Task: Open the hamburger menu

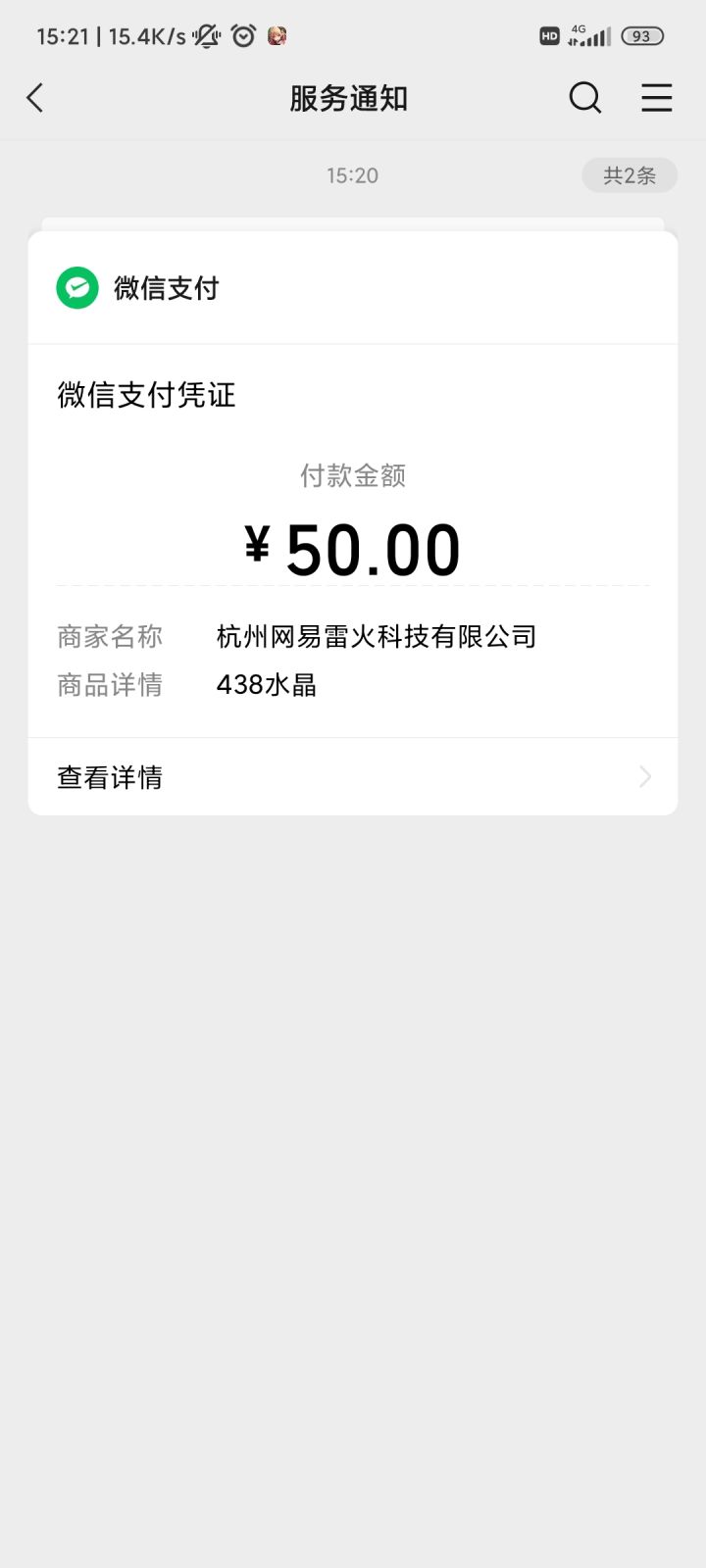Action: (656, 98)
